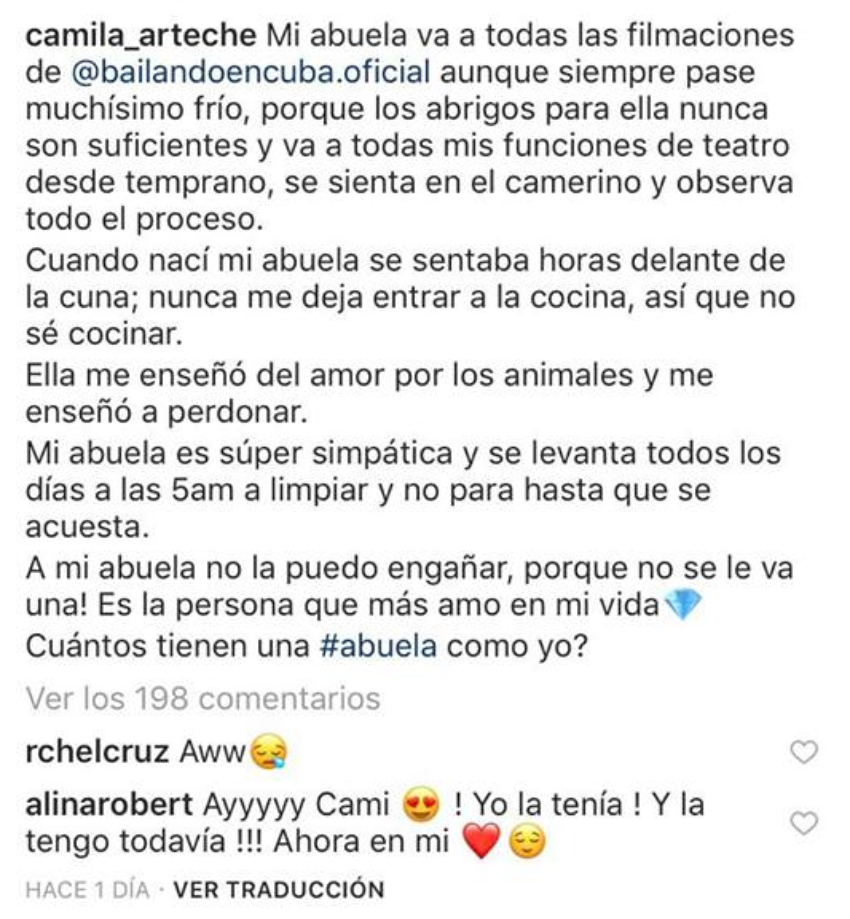Like rchelcruz's comment
The width and height of the screenshot is (850, 919).
point(804,752)
